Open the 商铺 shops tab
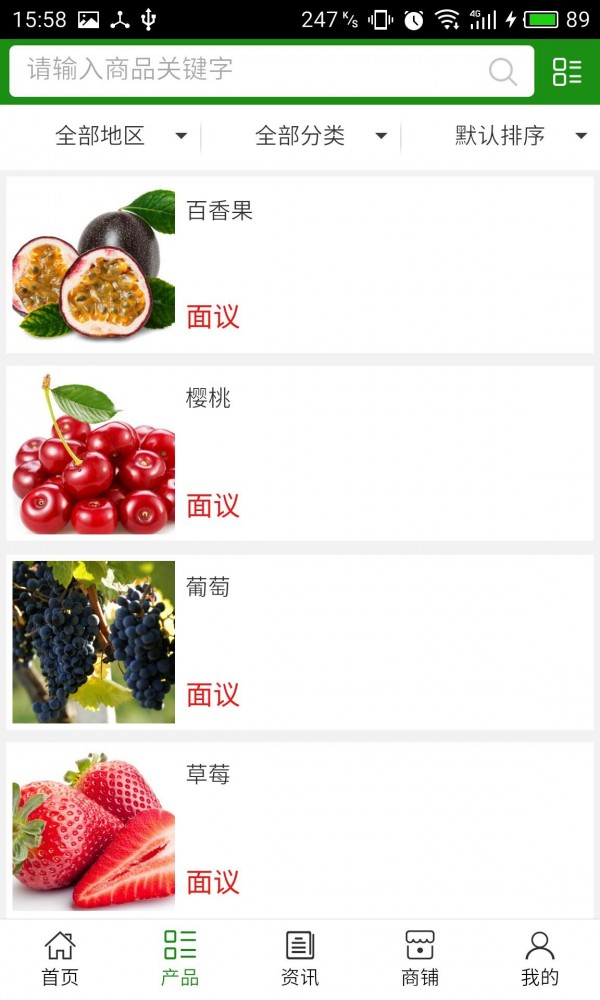 point(420,958)
